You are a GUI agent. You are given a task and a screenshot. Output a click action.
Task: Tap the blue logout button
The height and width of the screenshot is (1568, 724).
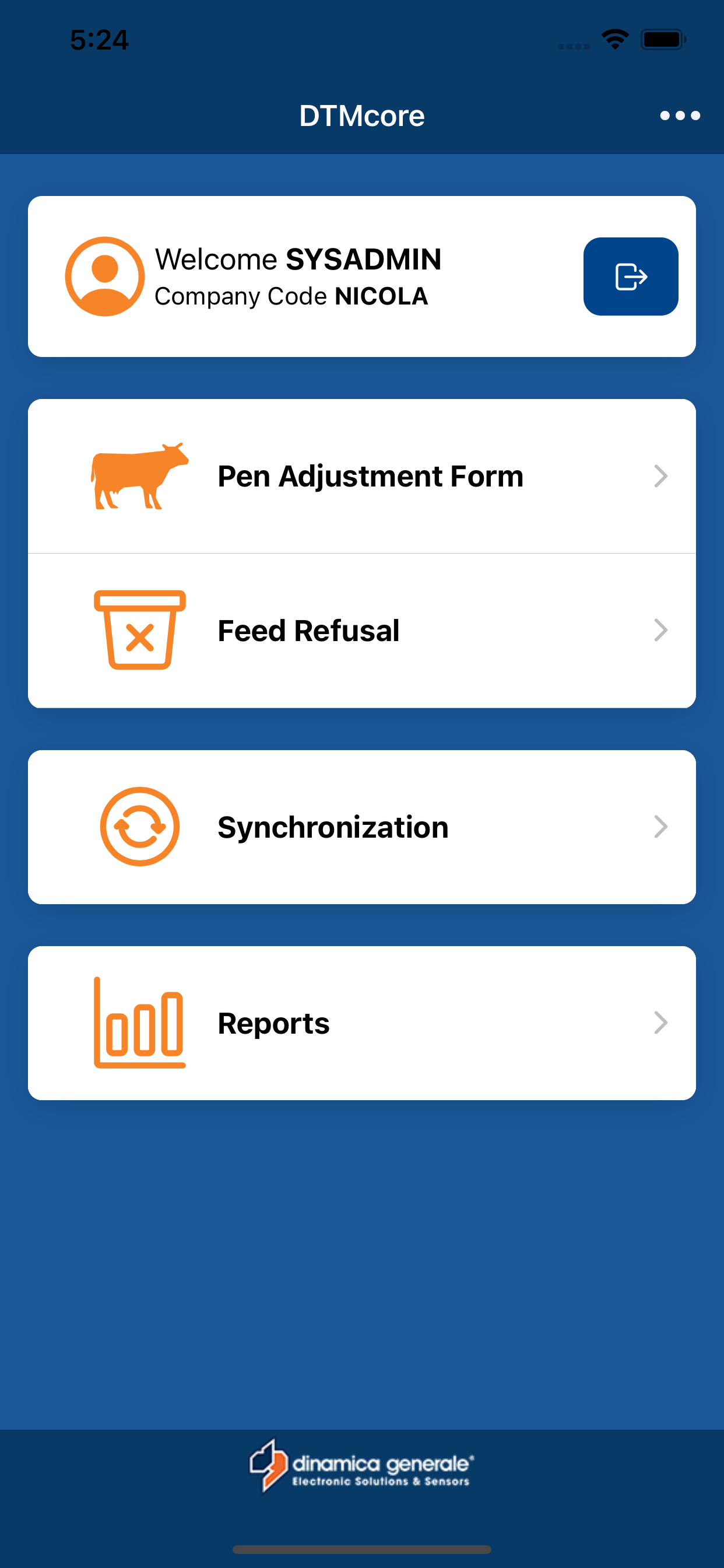click(630, 276)
